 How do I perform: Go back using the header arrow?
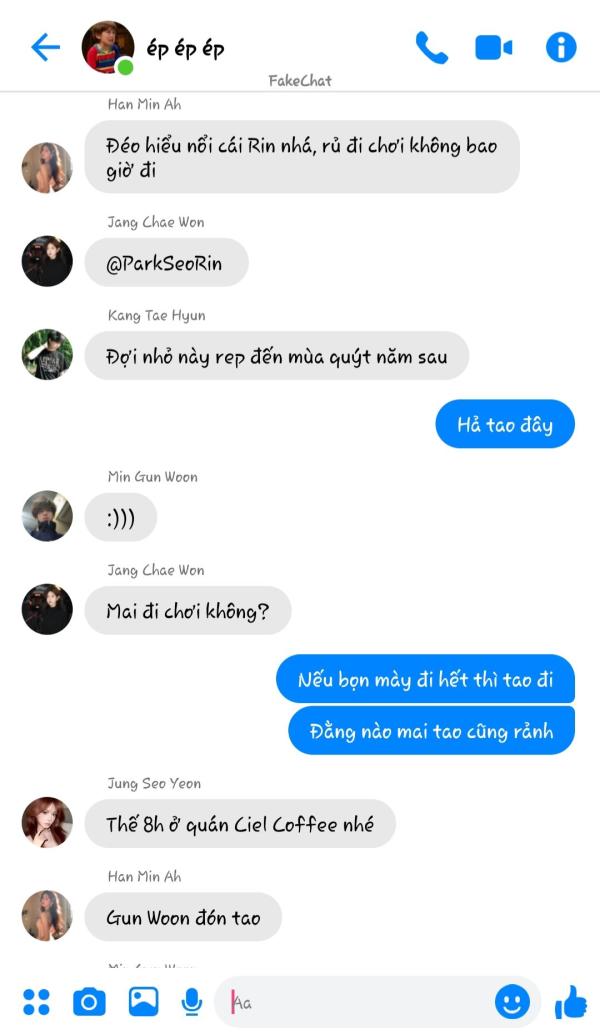[x=46, y=47]
